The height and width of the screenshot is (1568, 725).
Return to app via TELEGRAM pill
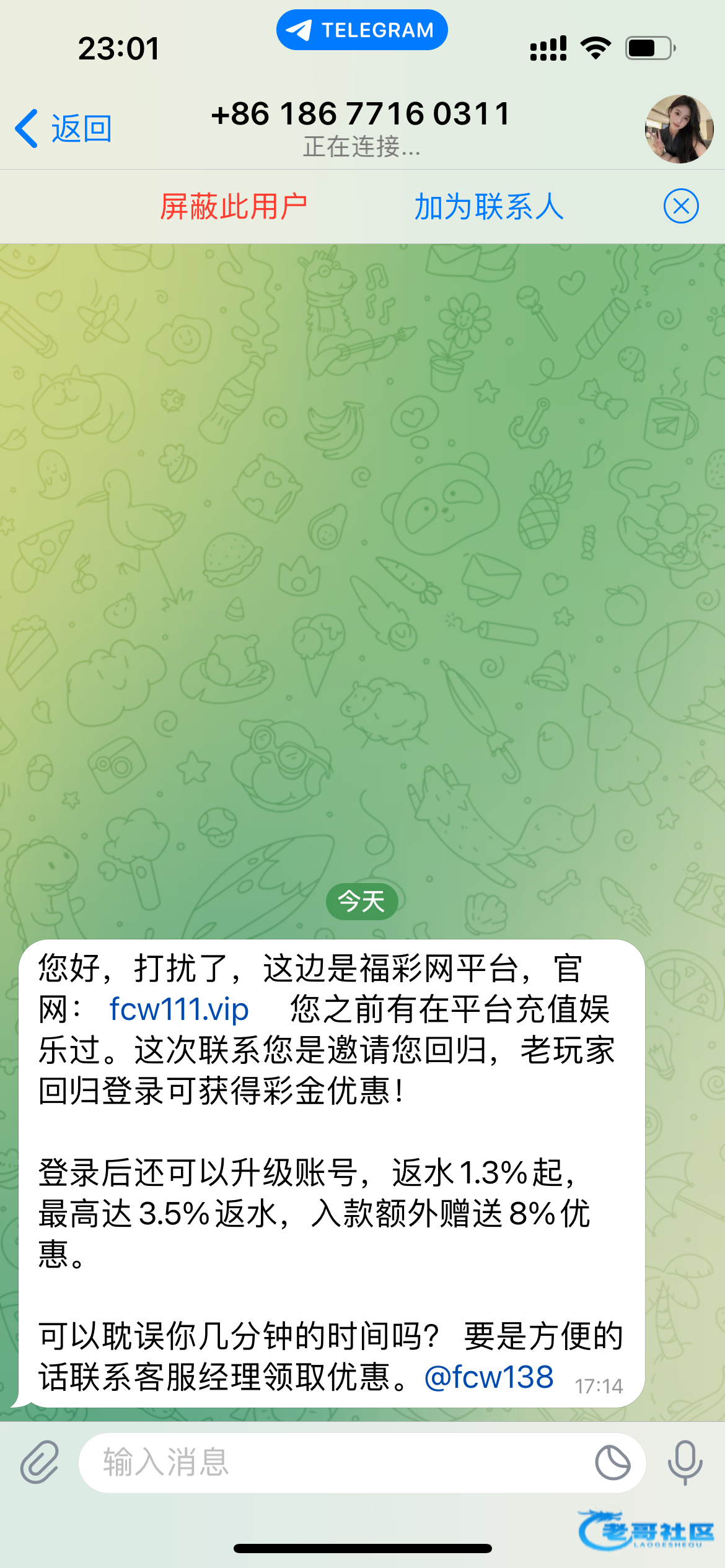[x=362, y=30]
